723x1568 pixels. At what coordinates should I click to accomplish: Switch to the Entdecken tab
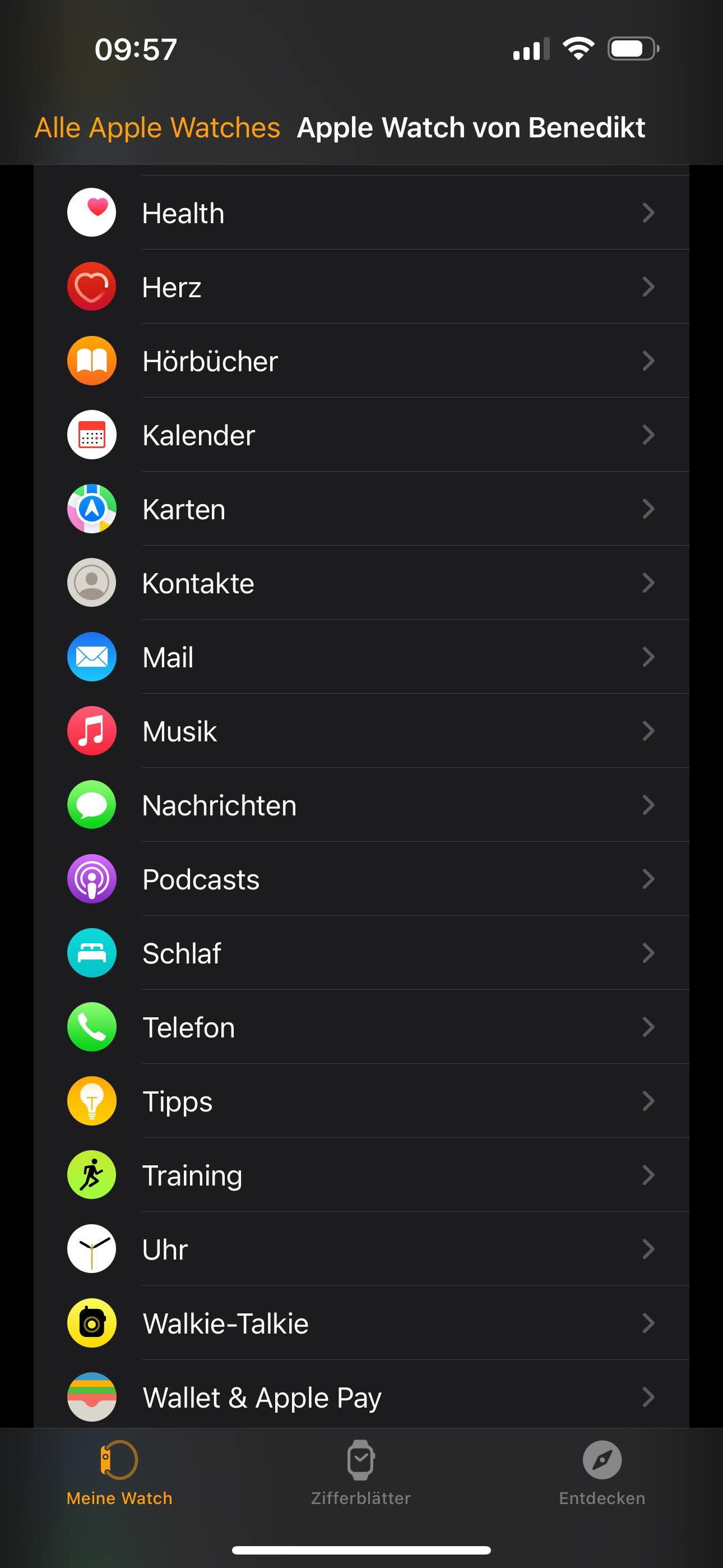(602, 1473)
